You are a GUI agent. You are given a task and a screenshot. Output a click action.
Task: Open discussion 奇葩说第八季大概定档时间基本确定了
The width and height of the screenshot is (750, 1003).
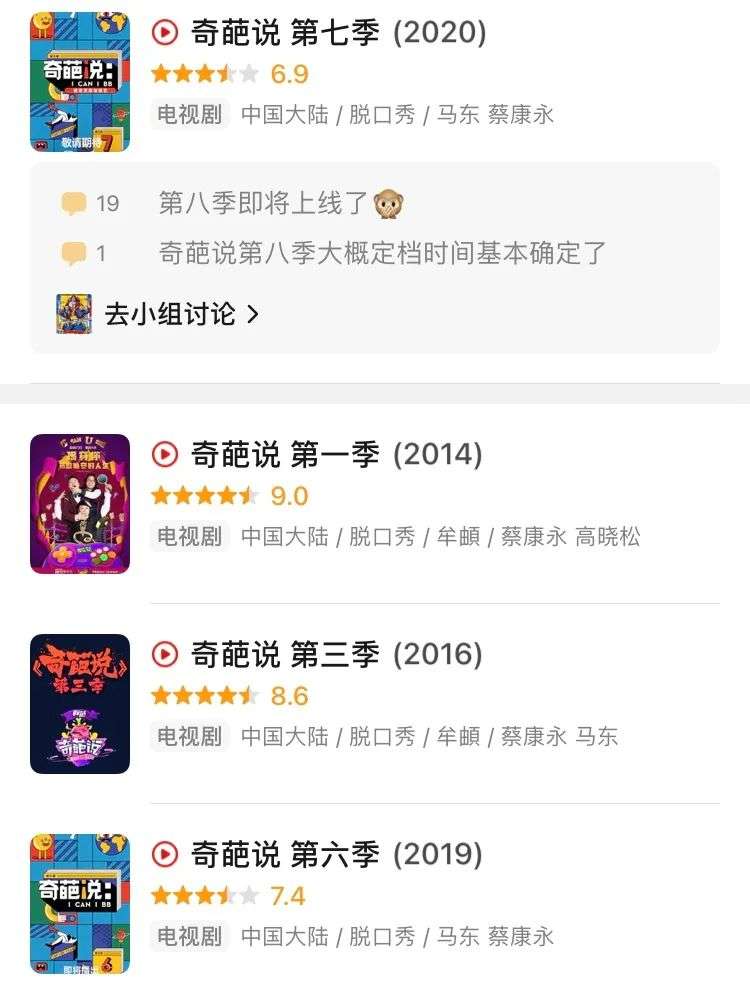pos(382,253)
